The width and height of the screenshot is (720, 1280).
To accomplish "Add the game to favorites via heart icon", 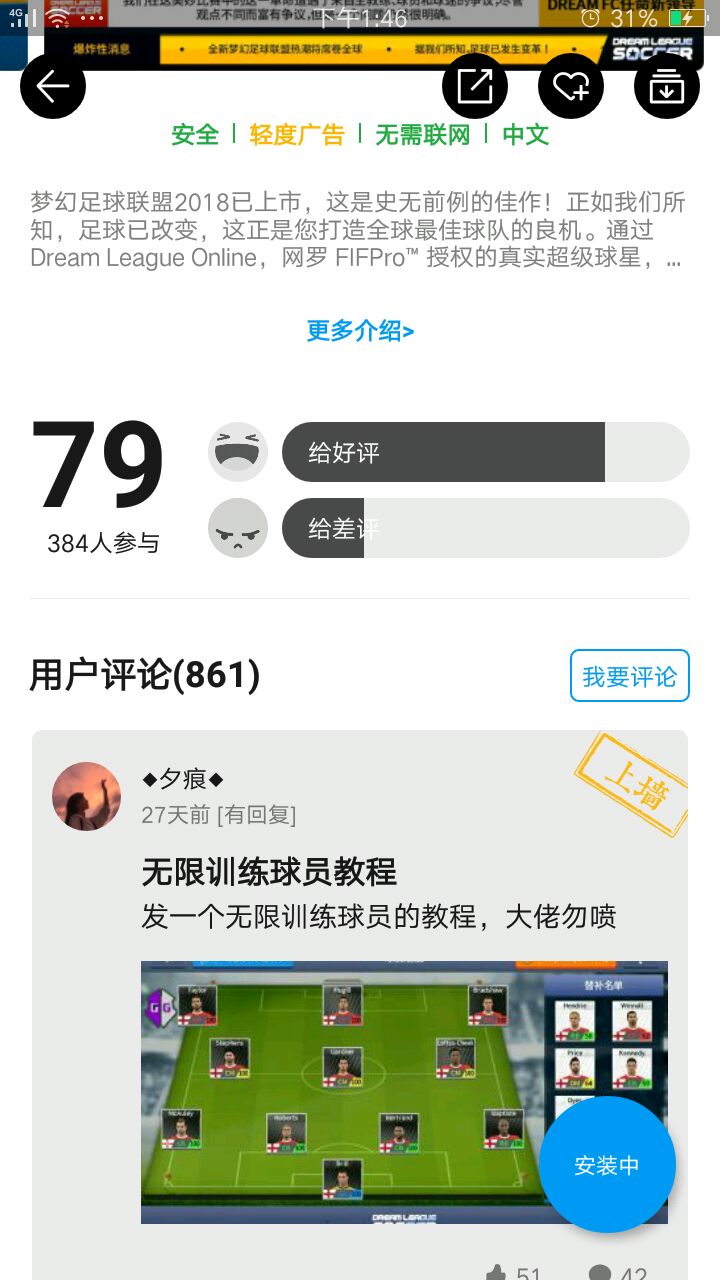I will coord(571,86).
